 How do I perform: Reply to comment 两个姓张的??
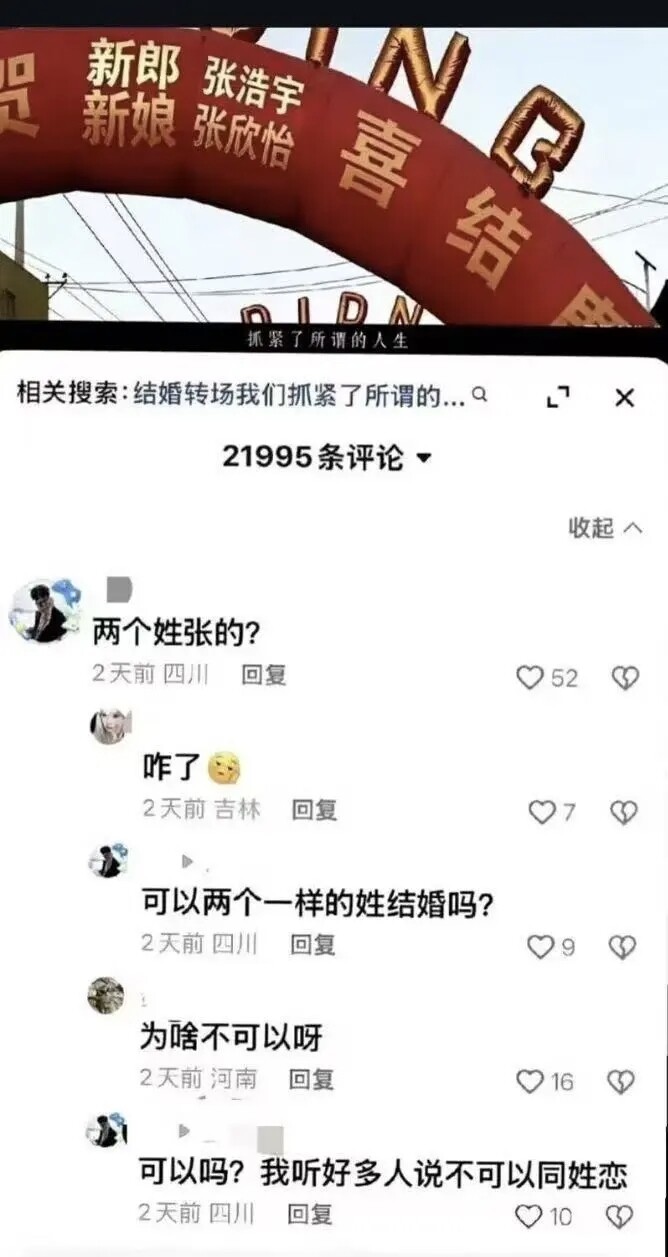(x=264, y=675)
